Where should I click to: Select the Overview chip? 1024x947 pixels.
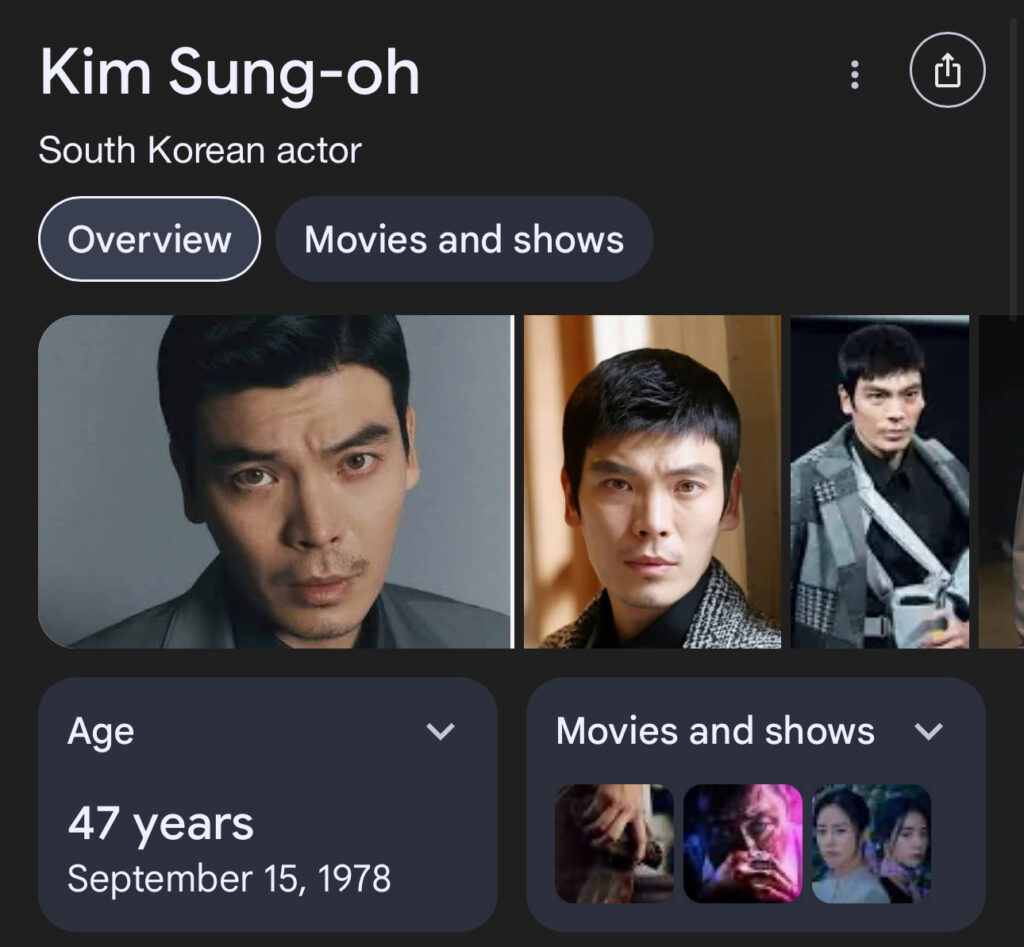point(149,240)
